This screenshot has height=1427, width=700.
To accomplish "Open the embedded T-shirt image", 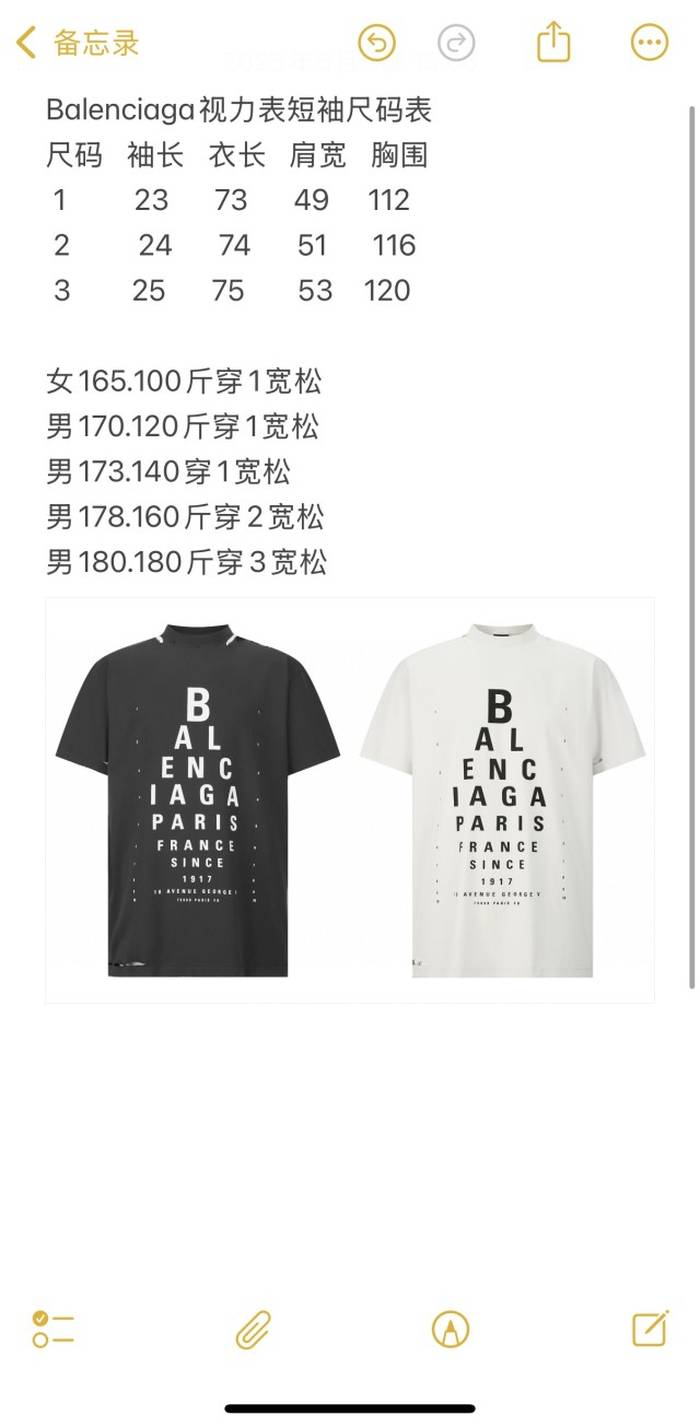I will [350, 800].
